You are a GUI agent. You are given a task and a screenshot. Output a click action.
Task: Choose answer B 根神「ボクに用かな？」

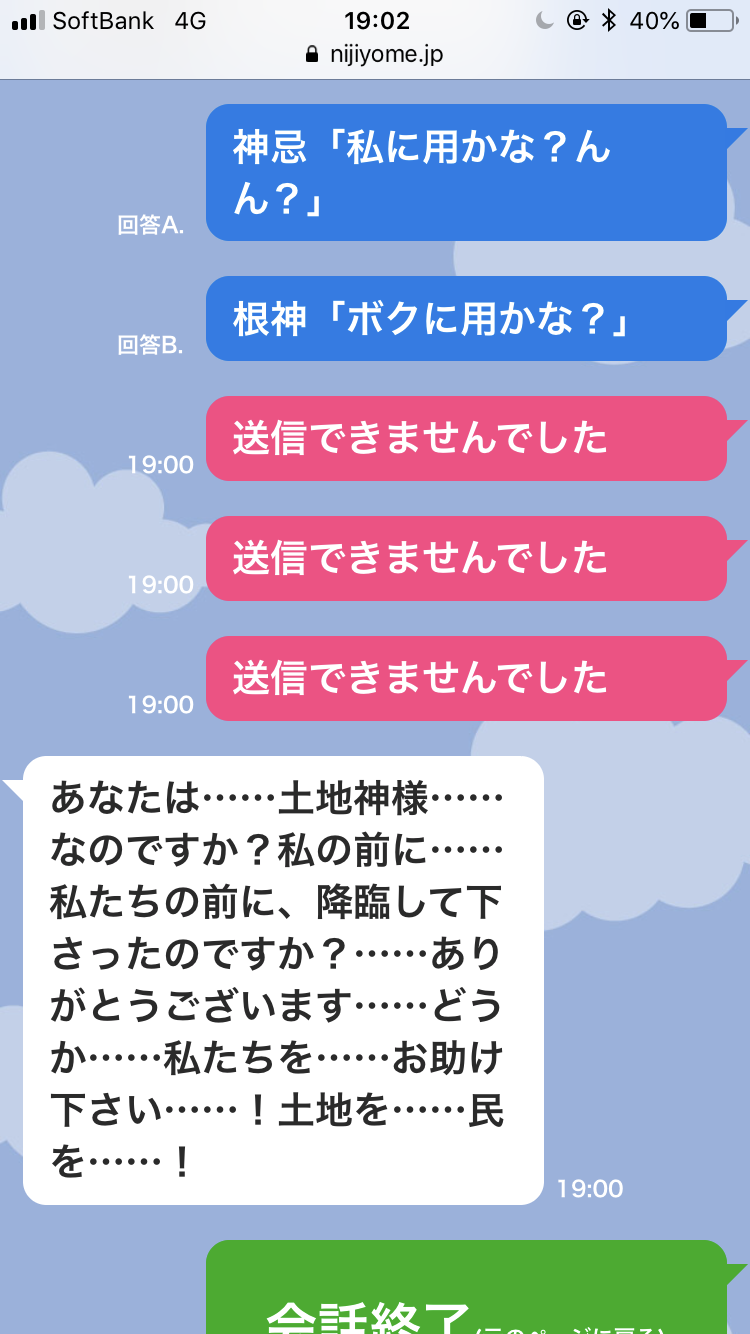[465, 318]
